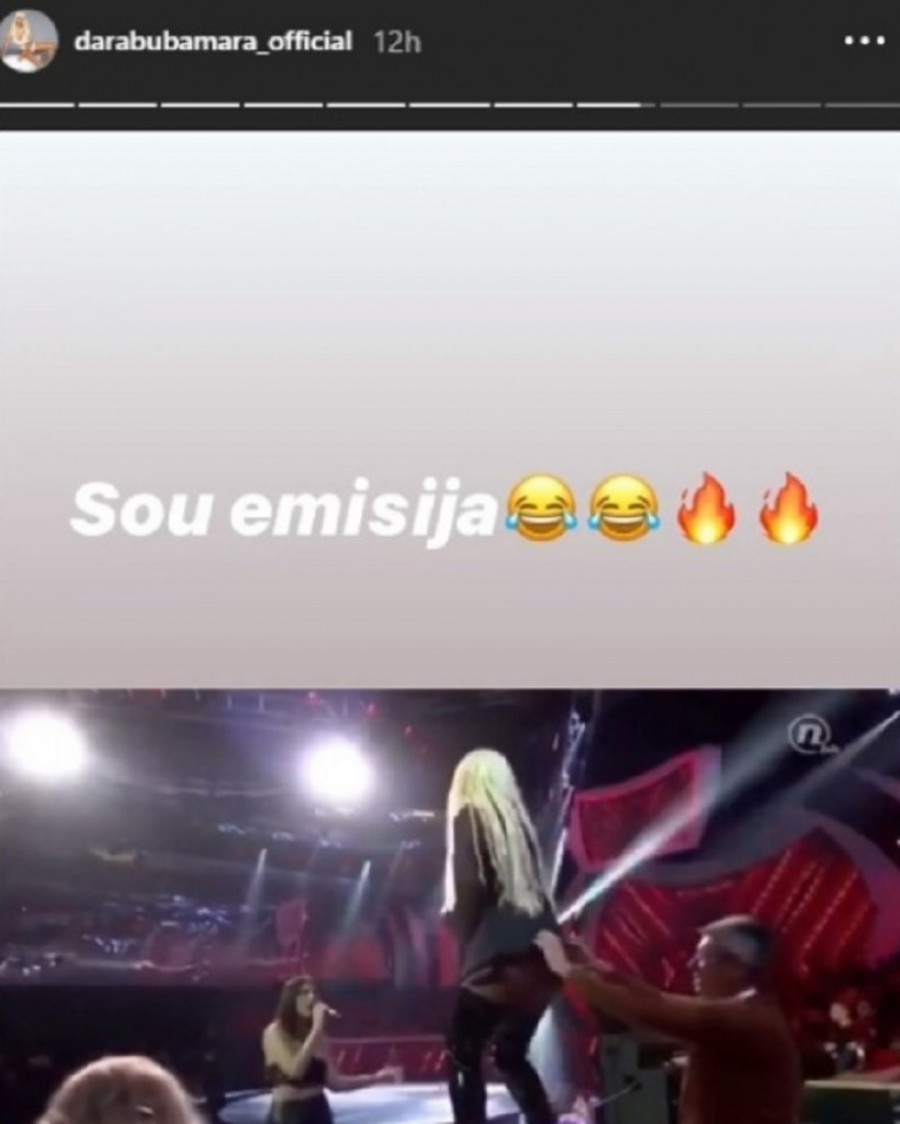The height and width of the screenshot is (1124, 900).
Task: Tap the darabubamara_official username
Action: pos(213,42)
